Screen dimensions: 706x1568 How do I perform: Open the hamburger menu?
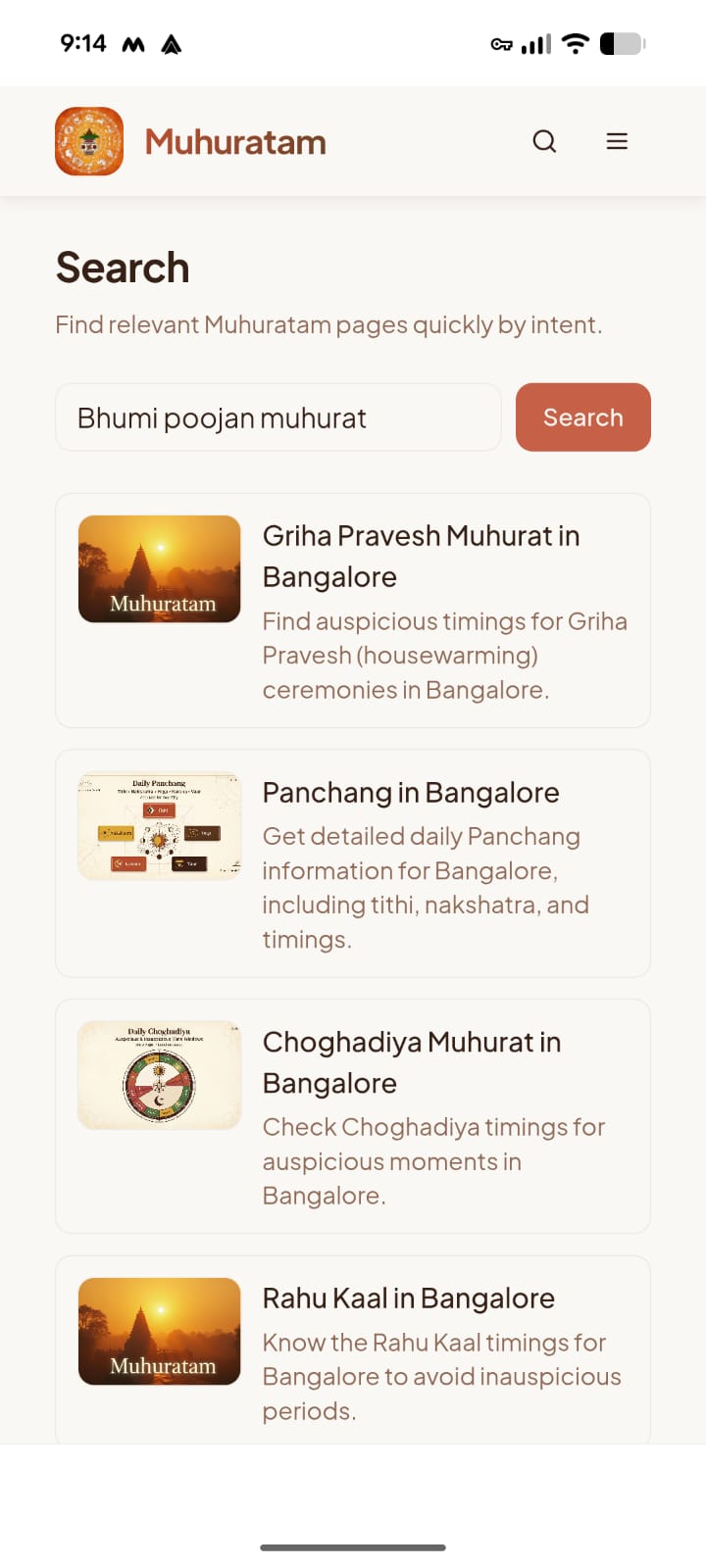click(x=617, y=141)
